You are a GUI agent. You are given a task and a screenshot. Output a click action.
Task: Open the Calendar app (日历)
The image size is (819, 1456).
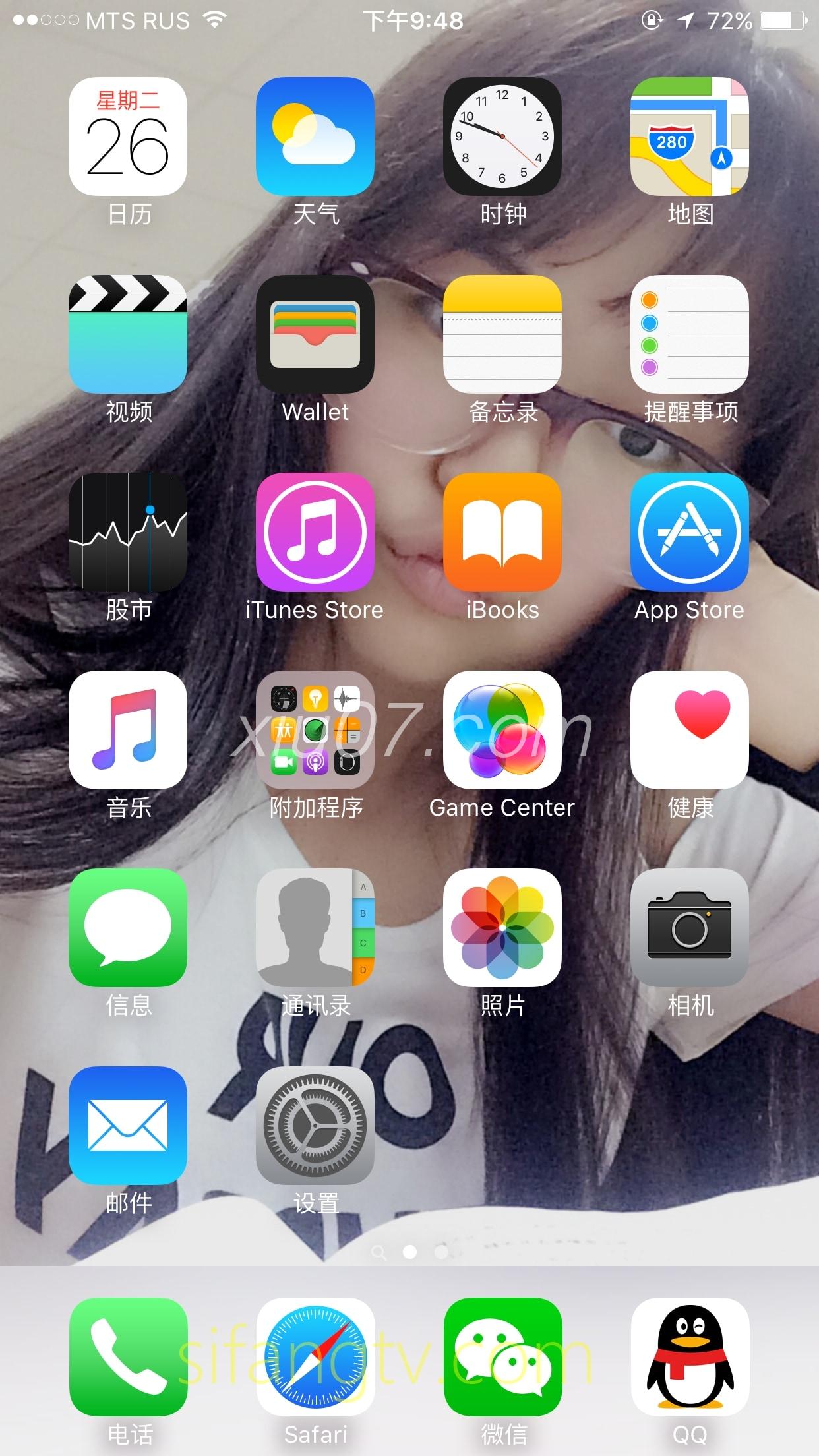pos(128,136)
